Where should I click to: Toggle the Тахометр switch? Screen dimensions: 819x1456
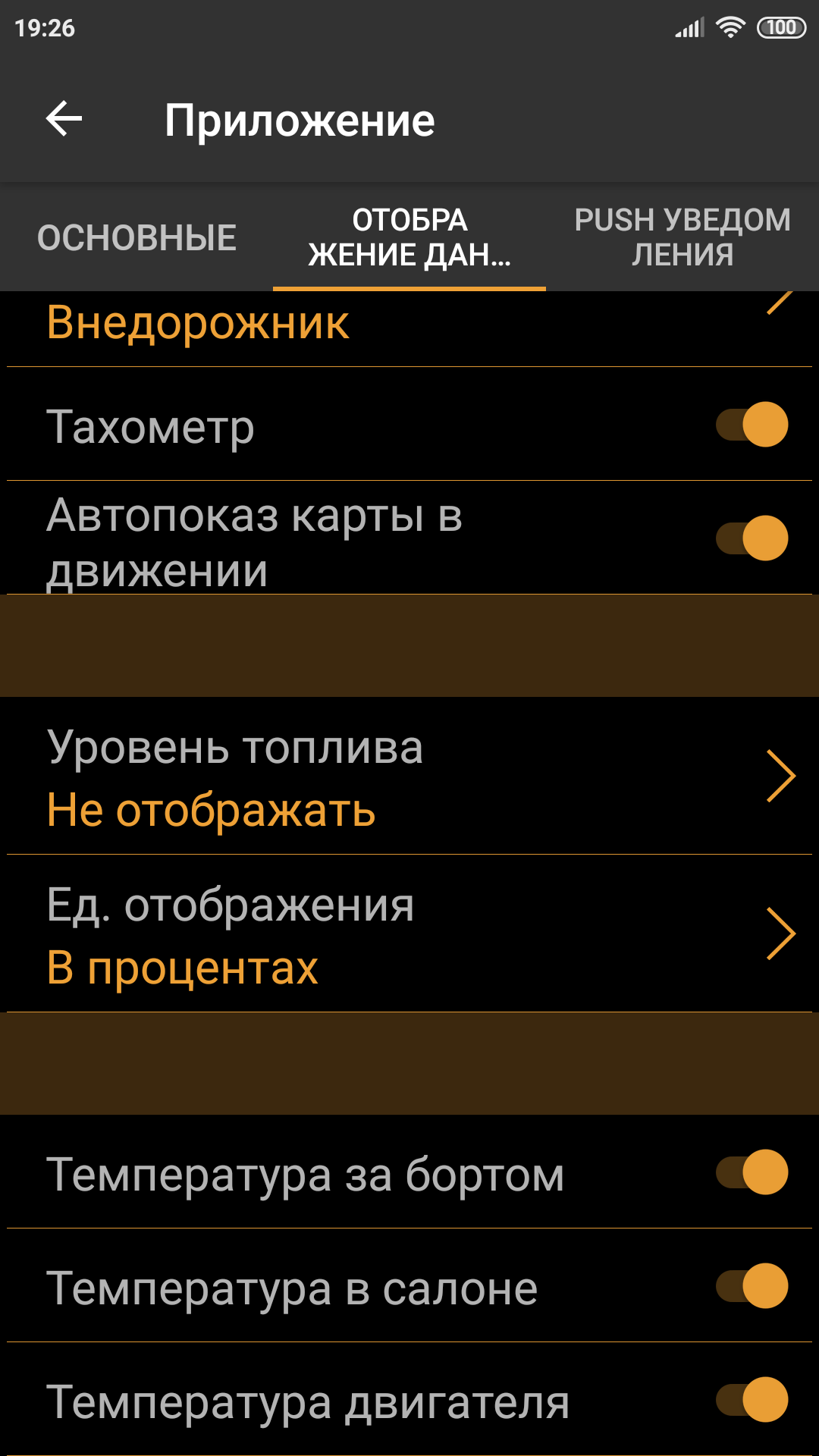click(x=752, y=424)
